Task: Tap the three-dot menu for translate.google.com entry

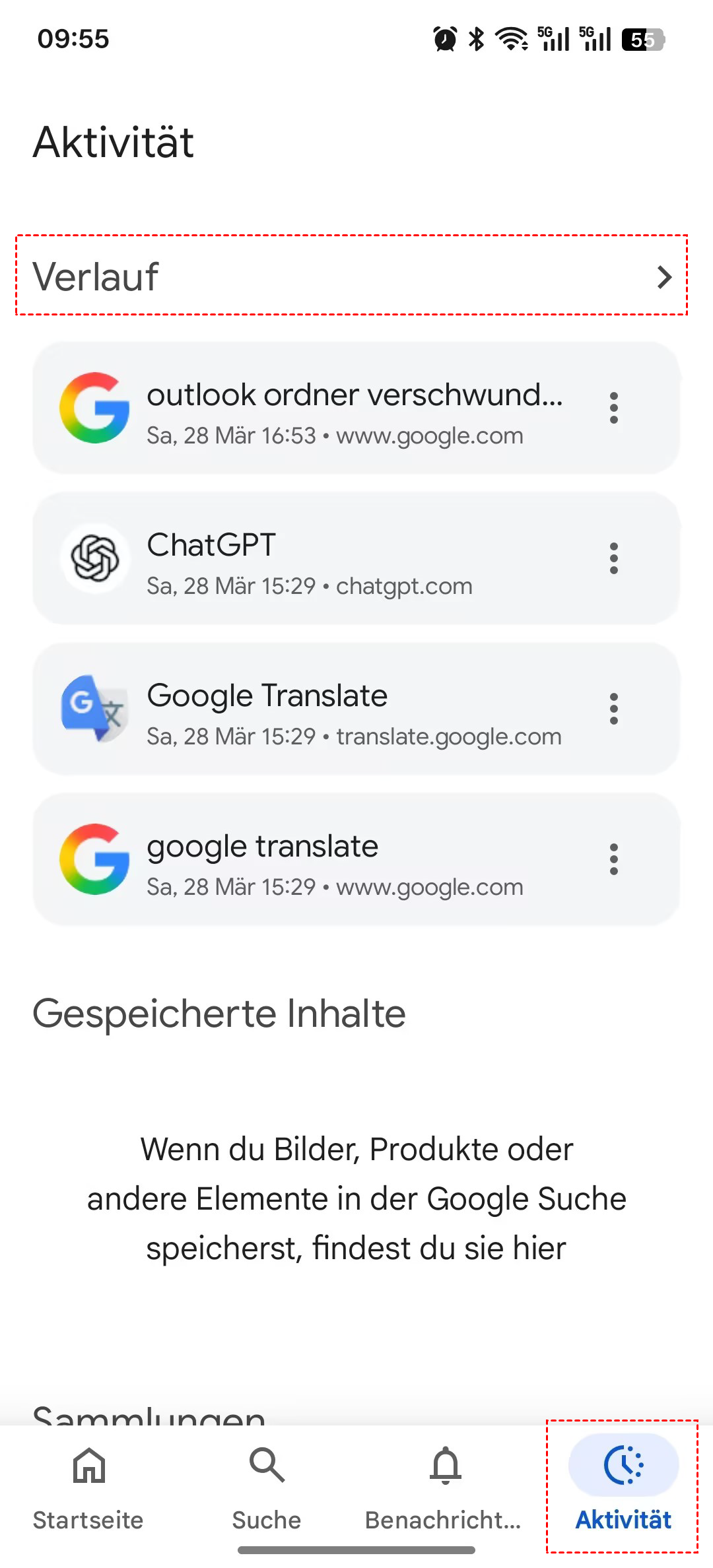Action: pos(614,709)
